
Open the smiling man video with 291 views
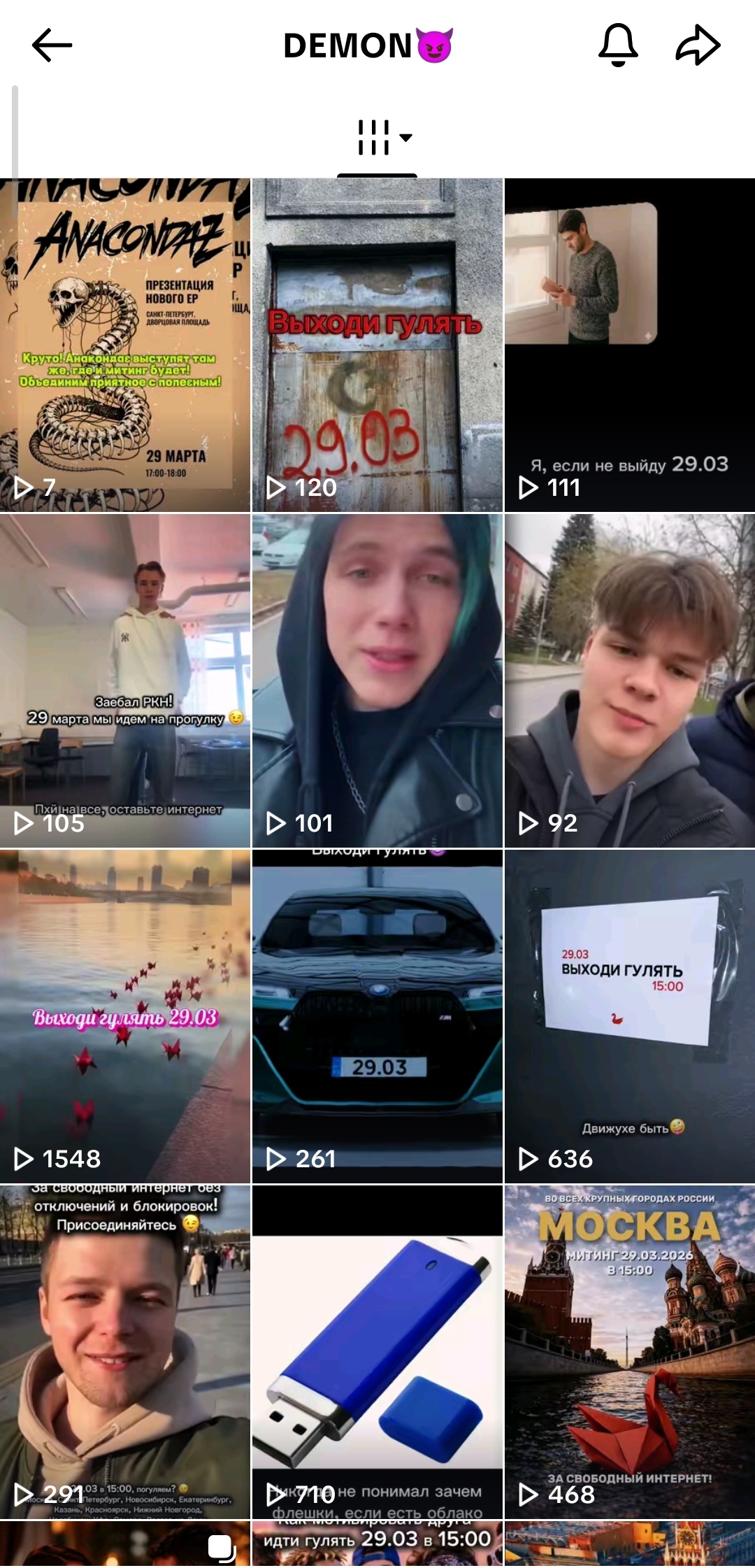(x=124, y=1352)
